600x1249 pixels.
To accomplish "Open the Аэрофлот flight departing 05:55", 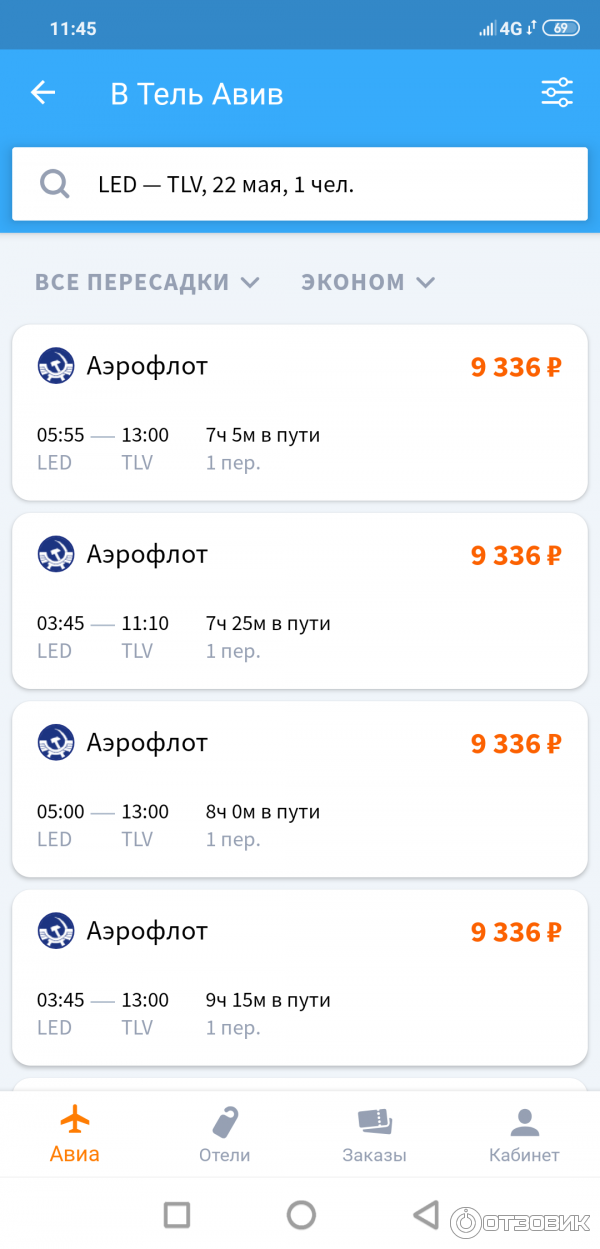I will tap(300, 412).
